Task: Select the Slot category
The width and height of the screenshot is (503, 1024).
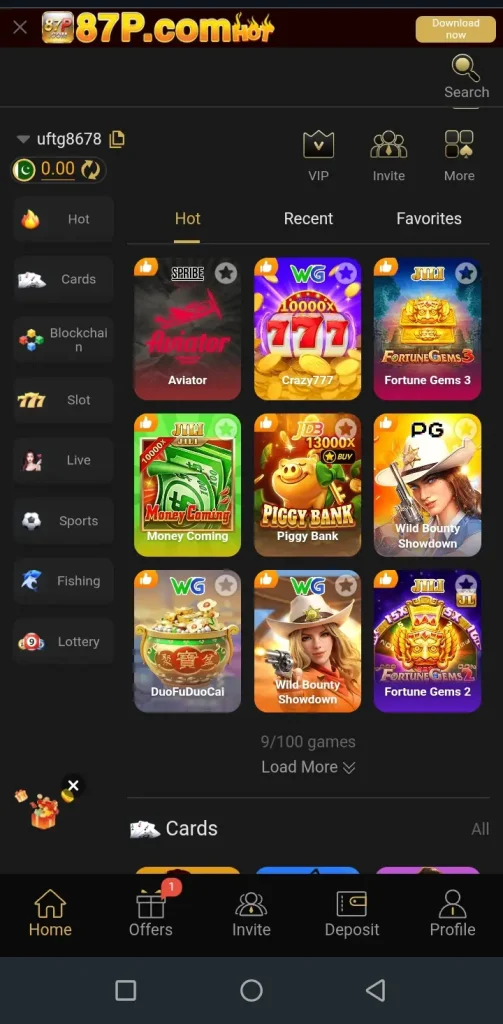Action: coord(63,400)
